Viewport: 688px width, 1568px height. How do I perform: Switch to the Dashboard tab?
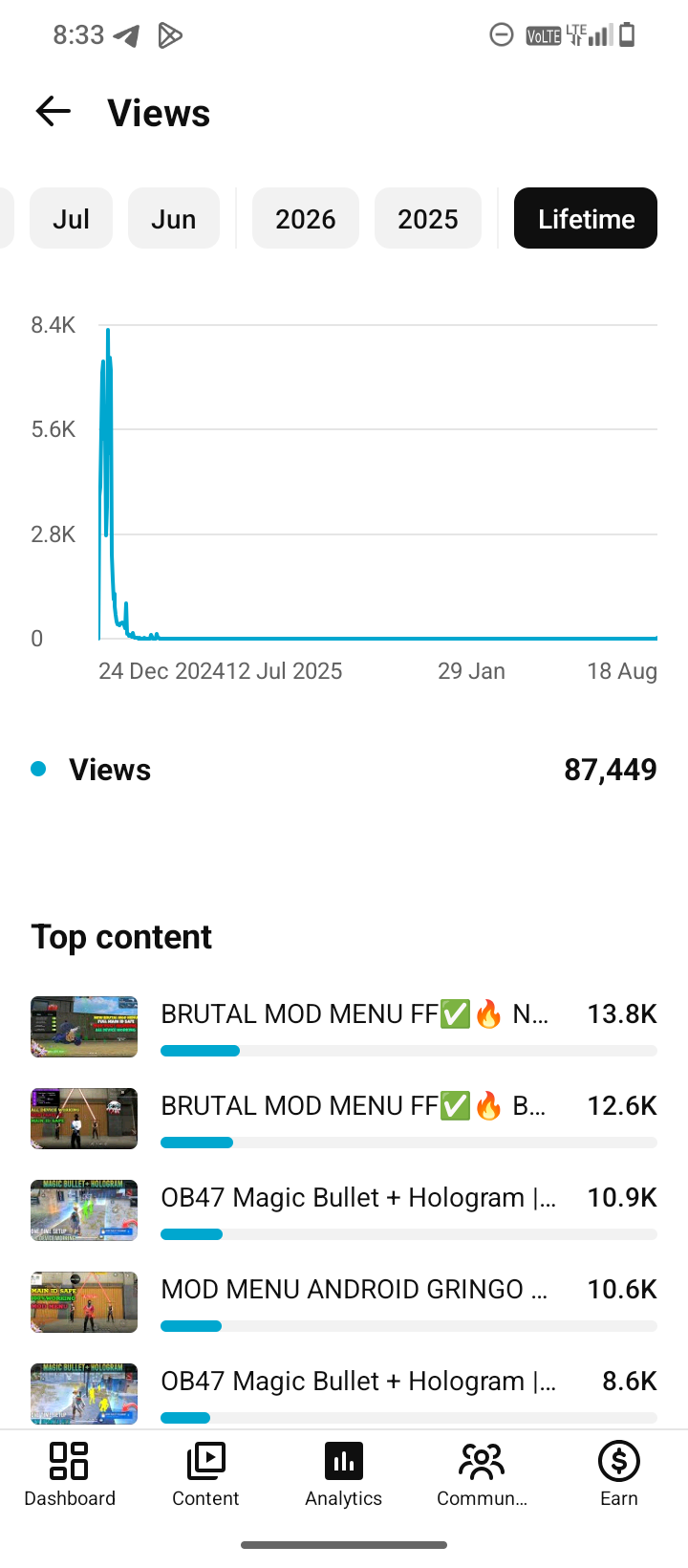[70, 1474]
